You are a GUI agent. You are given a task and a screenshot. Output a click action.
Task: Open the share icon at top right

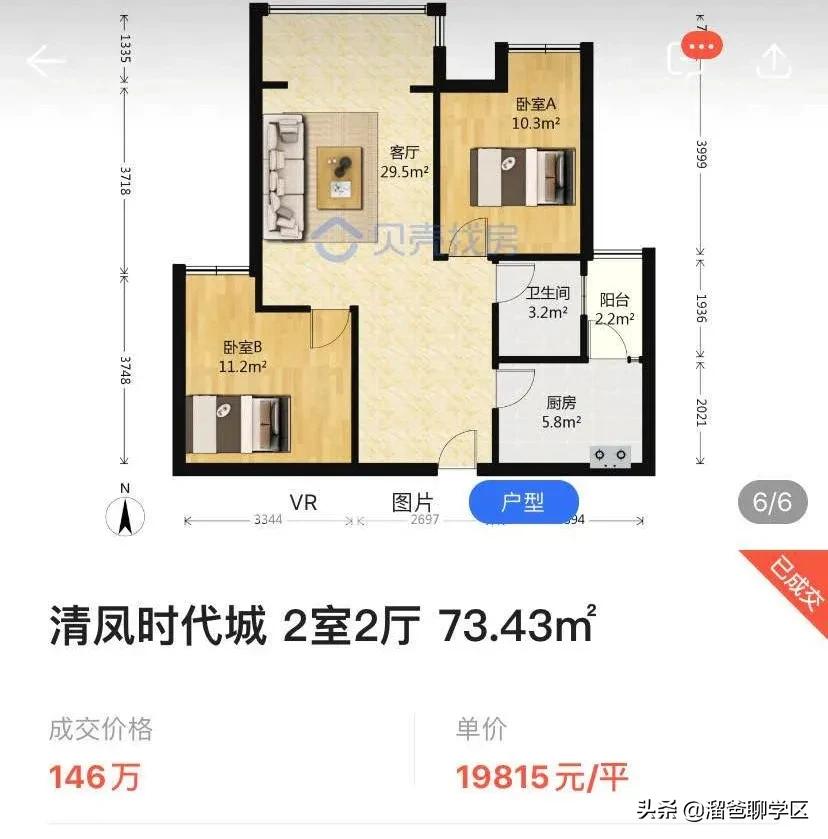[x=775, y=60]
